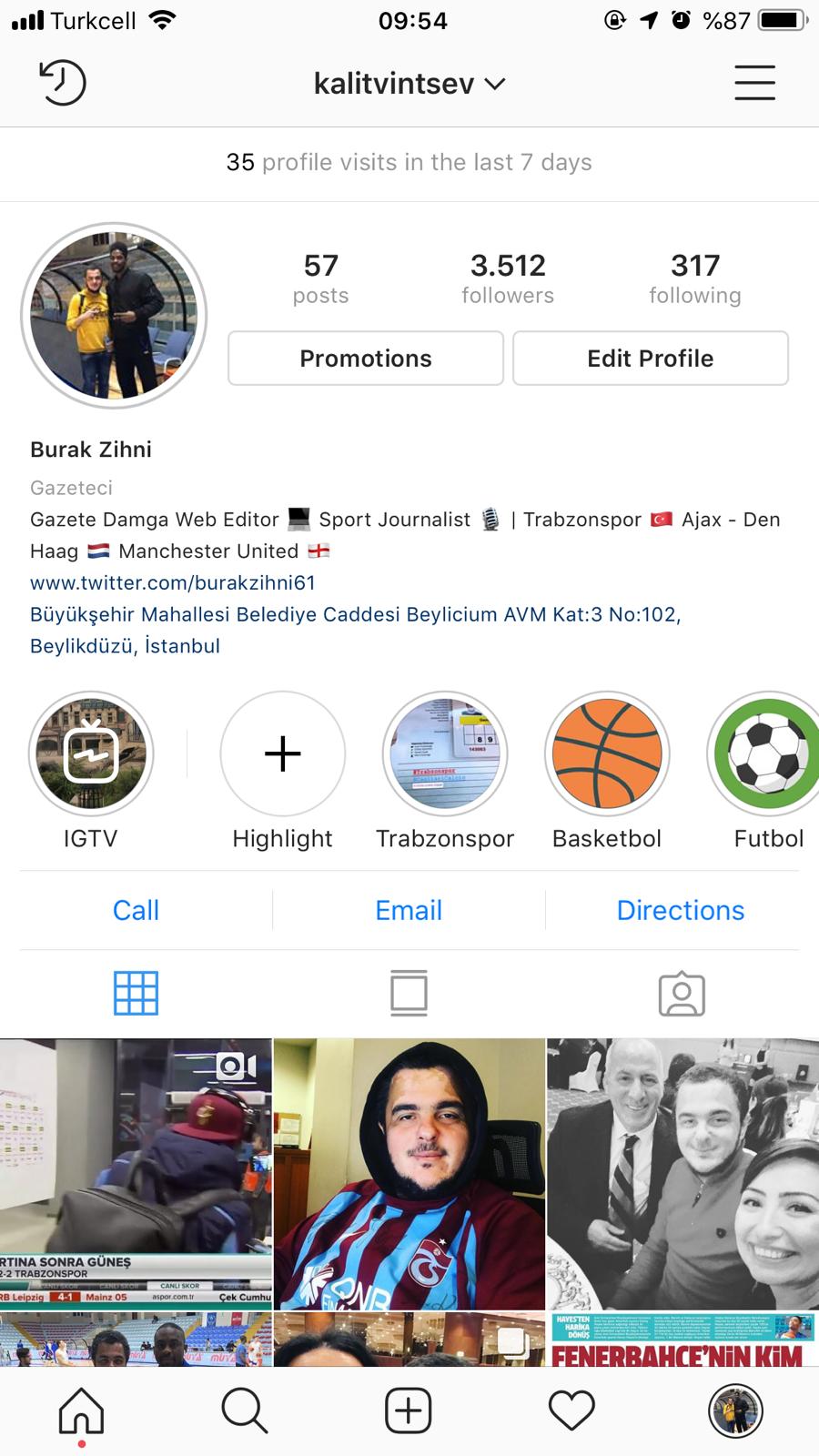
Task: Open the Trabzonspor story highlight
Action: (444, 754)
